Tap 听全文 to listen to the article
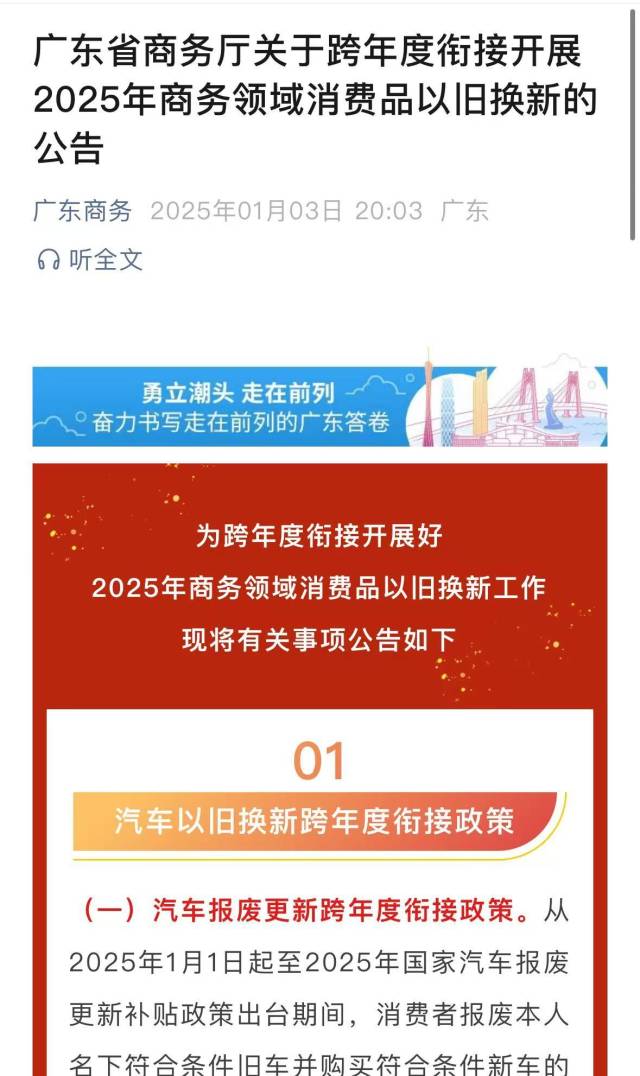Screen dimensions: 640x1076 click(x=91, y=260)
